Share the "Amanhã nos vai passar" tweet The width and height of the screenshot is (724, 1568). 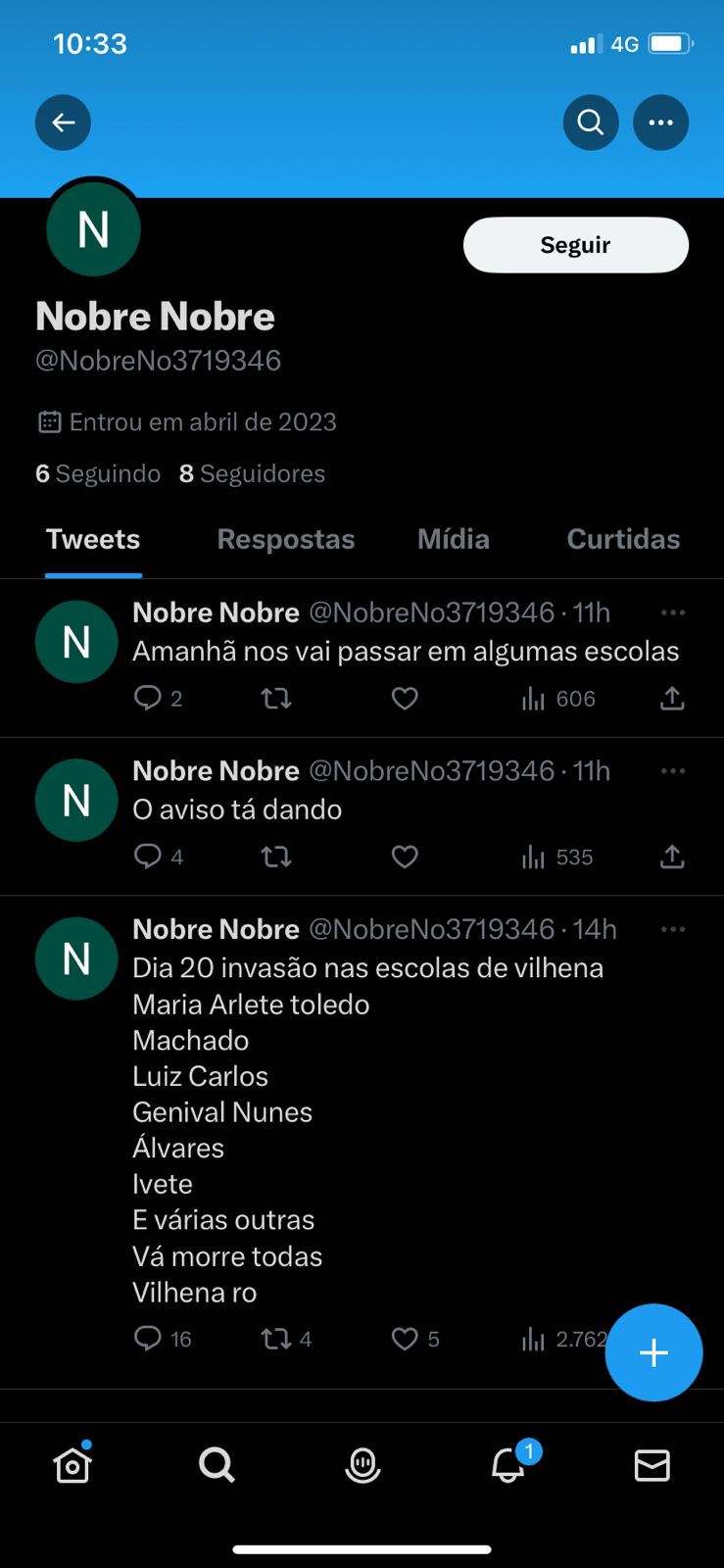point(672,699)
